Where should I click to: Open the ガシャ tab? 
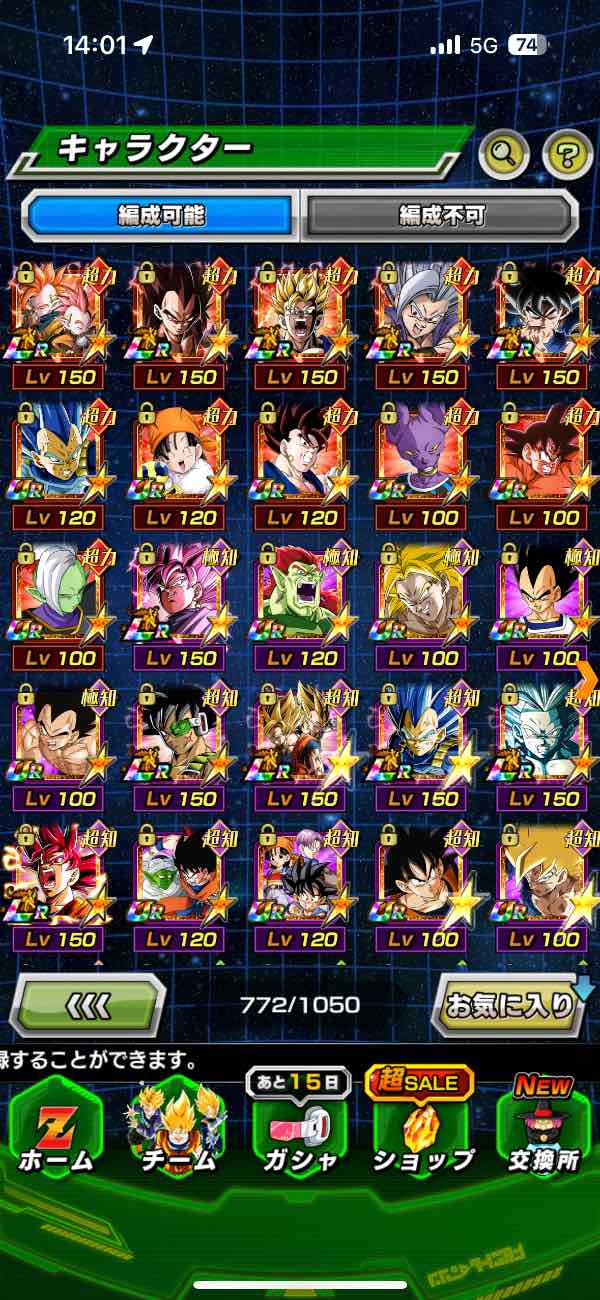click(x=299, y=1125)
